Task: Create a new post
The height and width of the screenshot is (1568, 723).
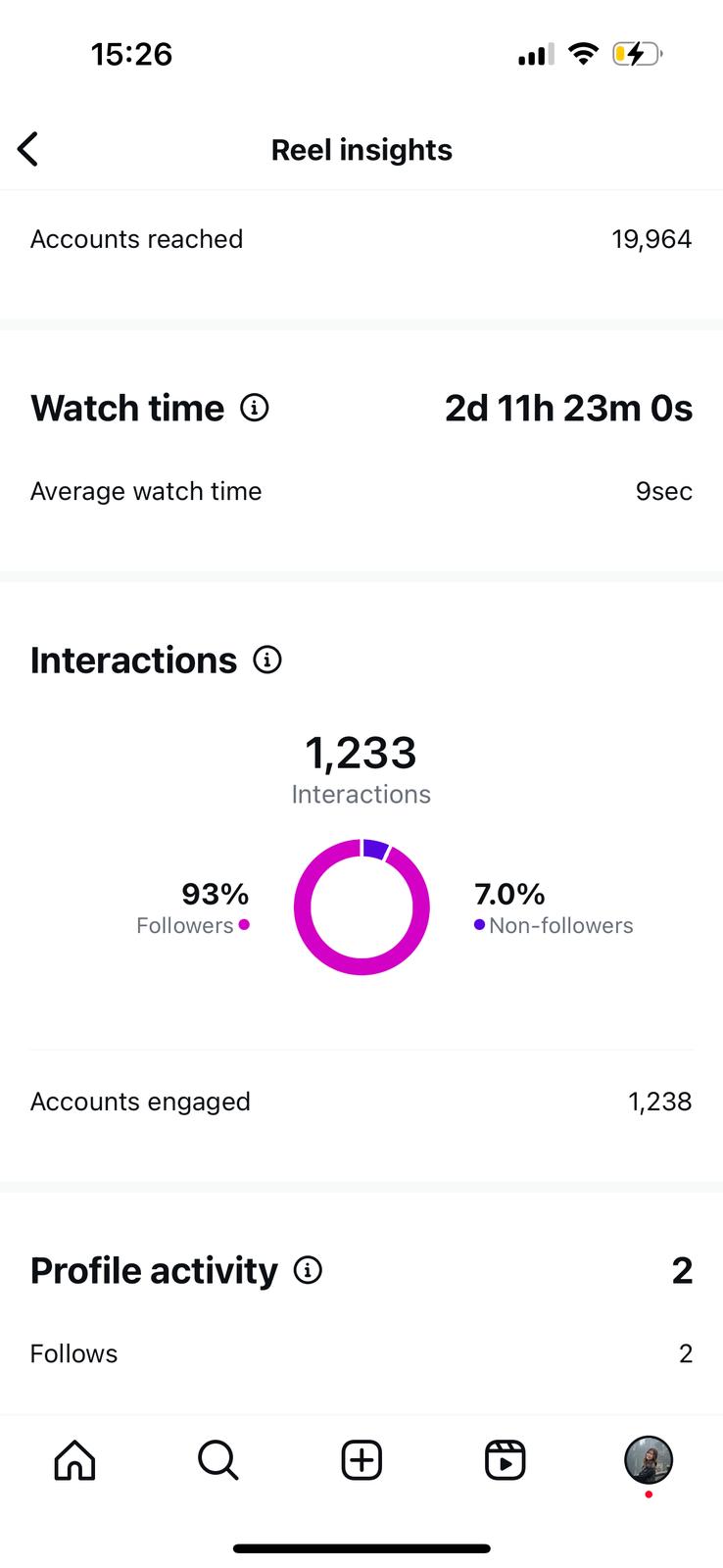Action: (361, 1460)
